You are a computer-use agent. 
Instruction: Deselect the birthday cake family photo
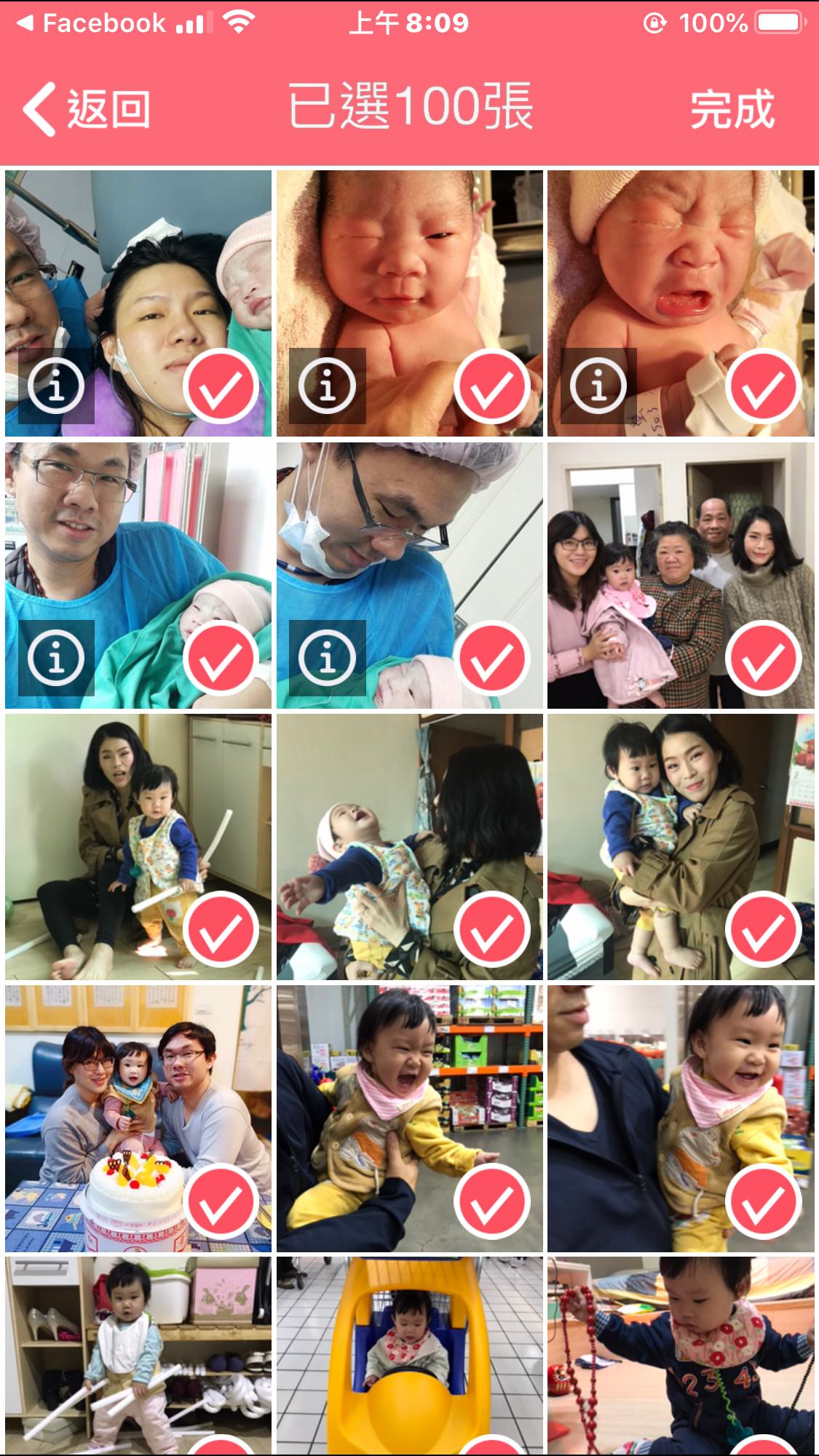221,1201
